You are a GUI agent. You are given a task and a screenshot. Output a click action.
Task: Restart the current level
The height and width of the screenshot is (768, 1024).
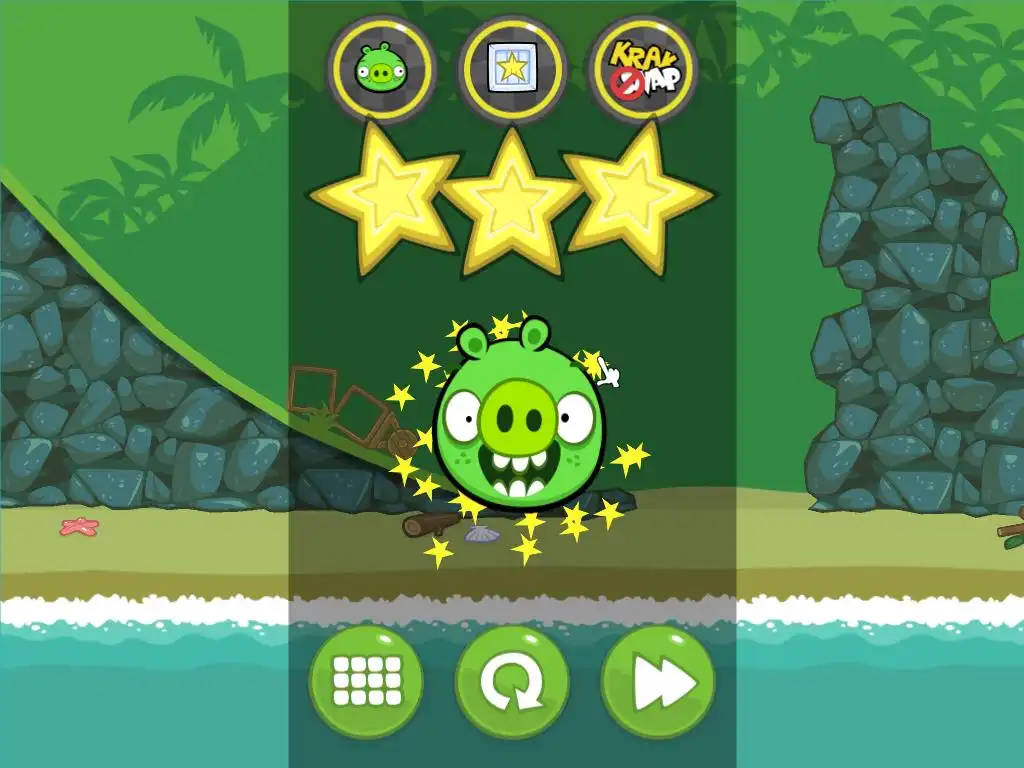pyautogui.click(x=512, y=683)
